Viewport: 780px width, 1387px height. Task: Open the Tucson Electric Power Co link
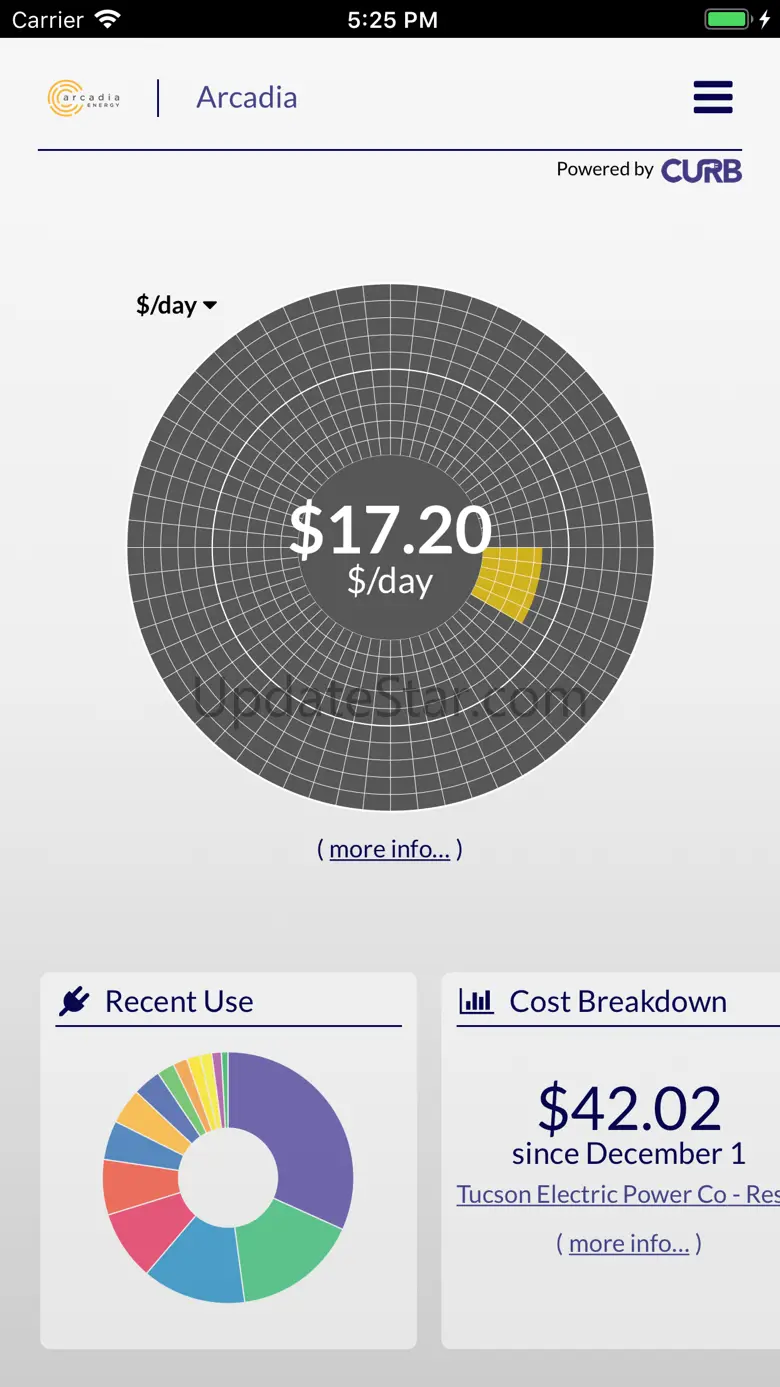[617, 1194]
